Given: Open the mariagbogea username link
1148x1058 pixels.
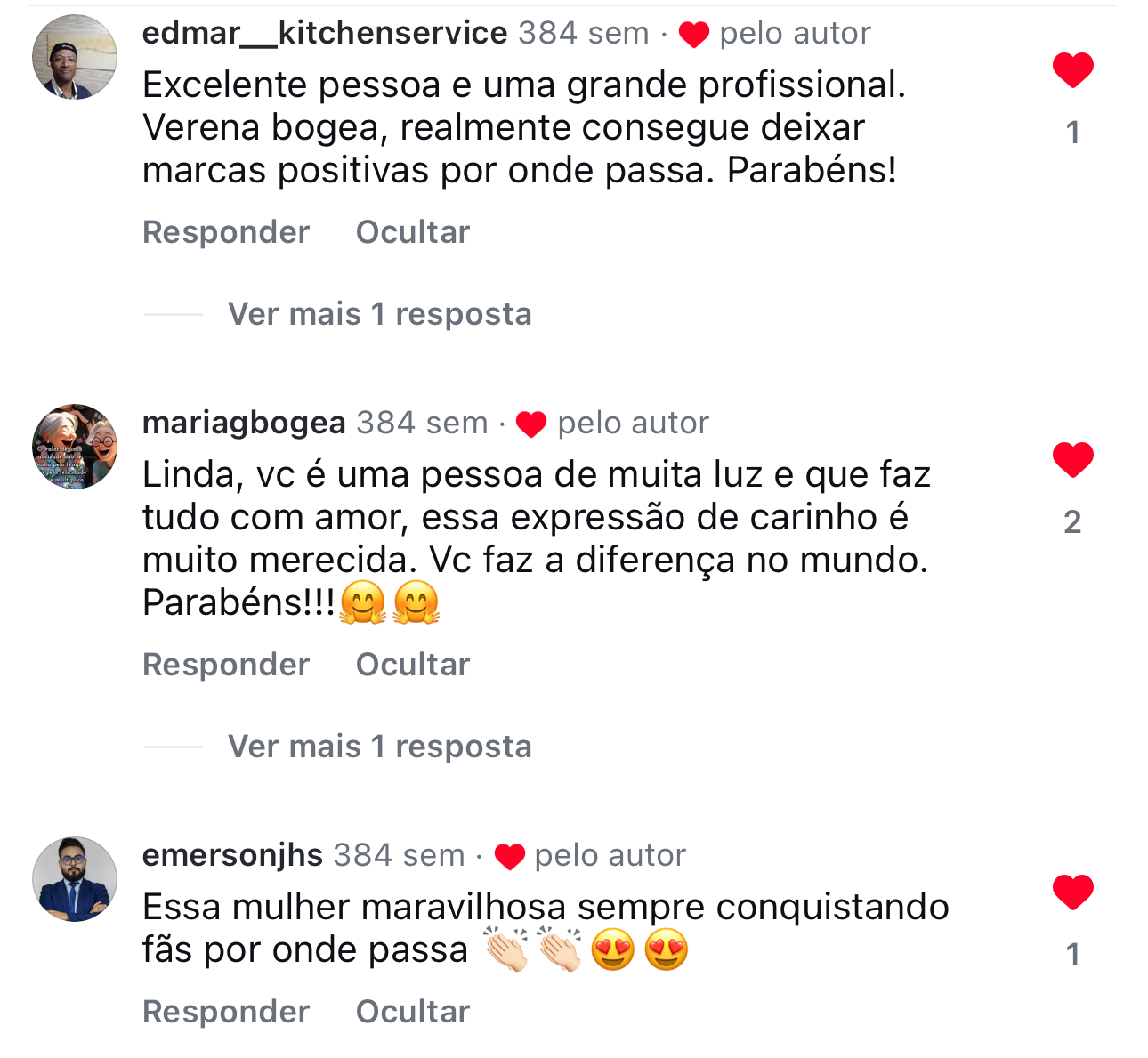Looking at the screenshot, I should (x=244, y=423).
